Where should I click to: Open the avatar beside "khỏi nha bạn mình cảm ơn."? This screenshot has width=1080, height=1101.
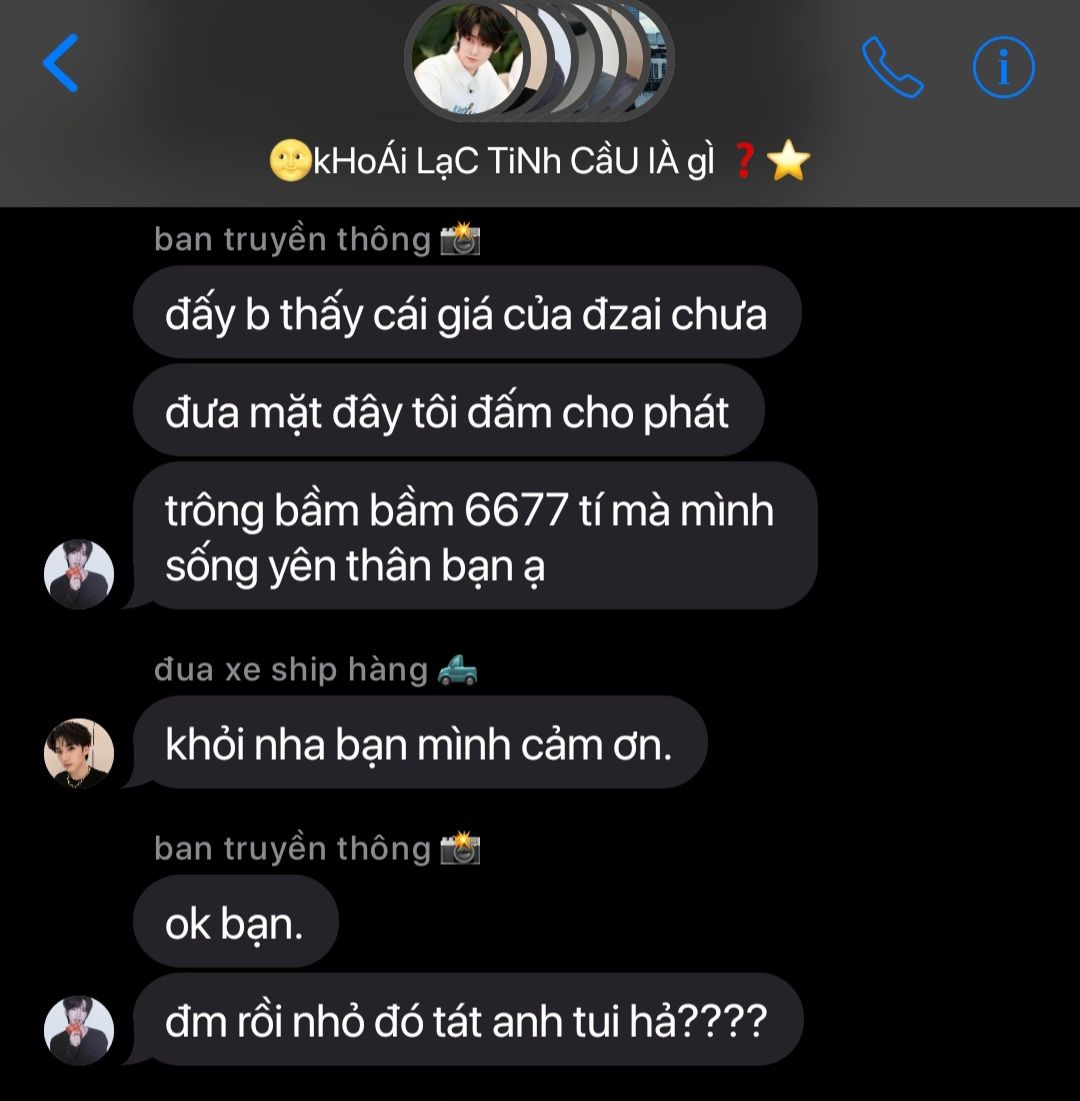79,752
